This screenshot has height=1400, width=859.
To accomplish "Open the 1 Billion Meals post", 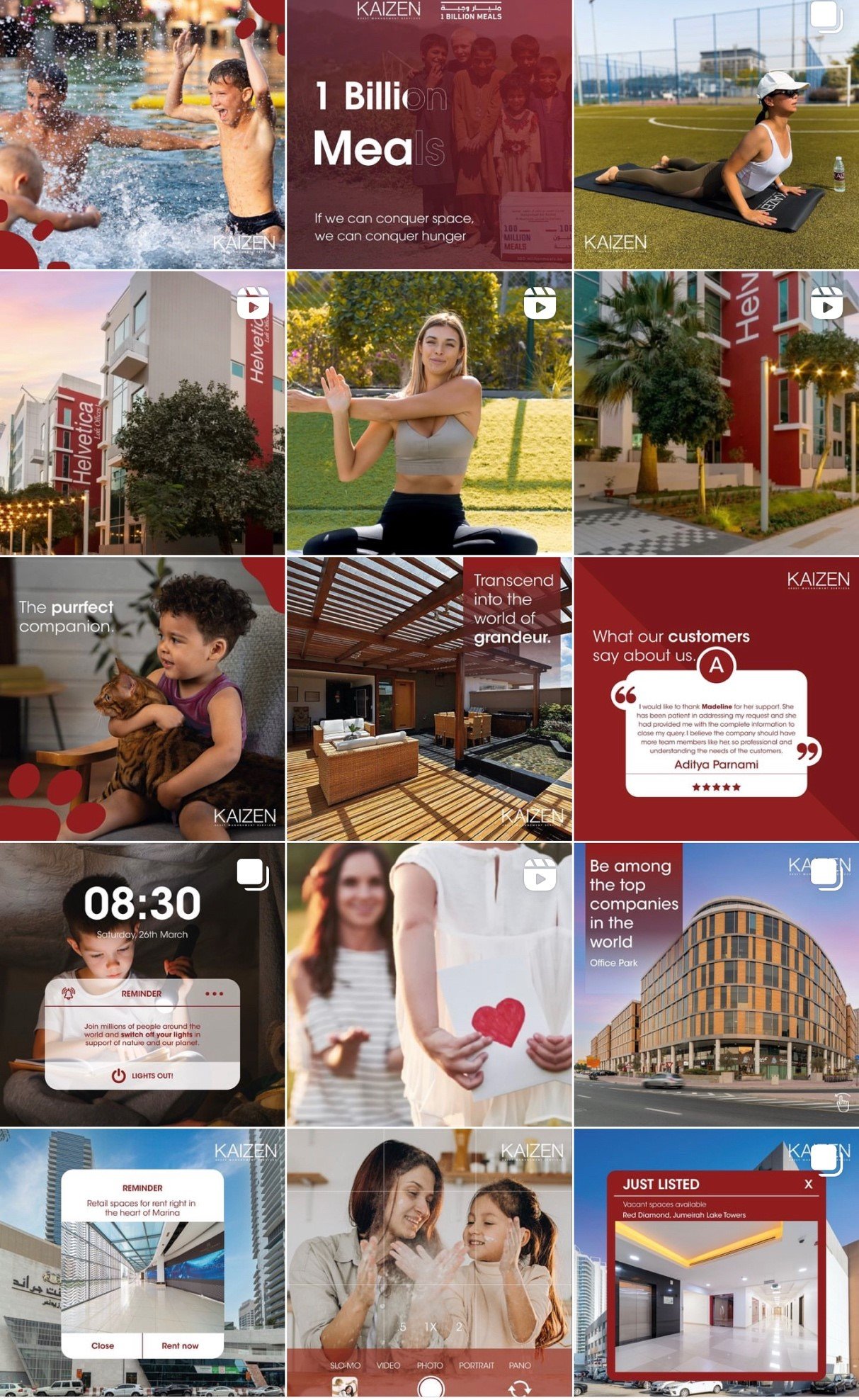I will point(429,134).
